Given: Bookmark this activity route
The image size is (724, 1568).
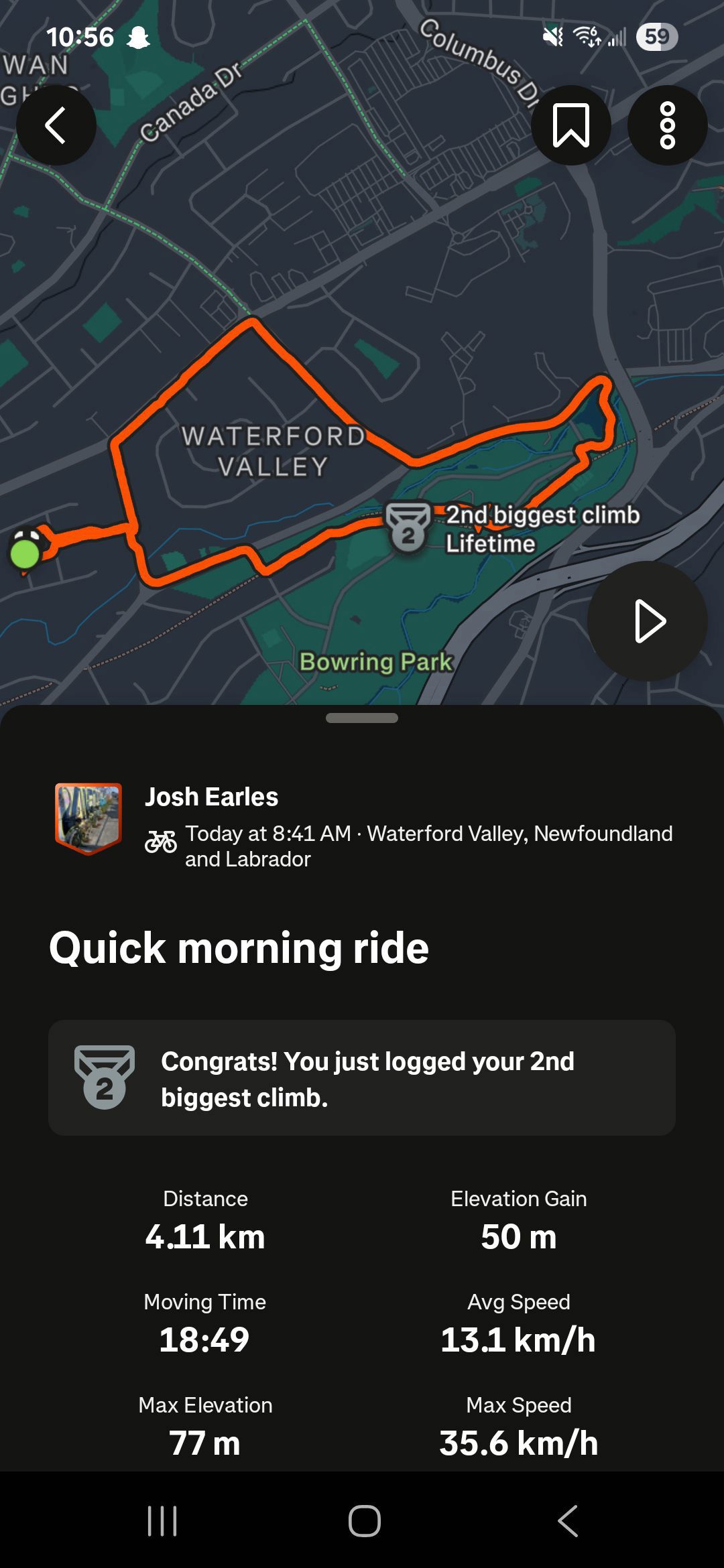Looking at the screenshot, I should pyautogui.click(x=570, y=125).
